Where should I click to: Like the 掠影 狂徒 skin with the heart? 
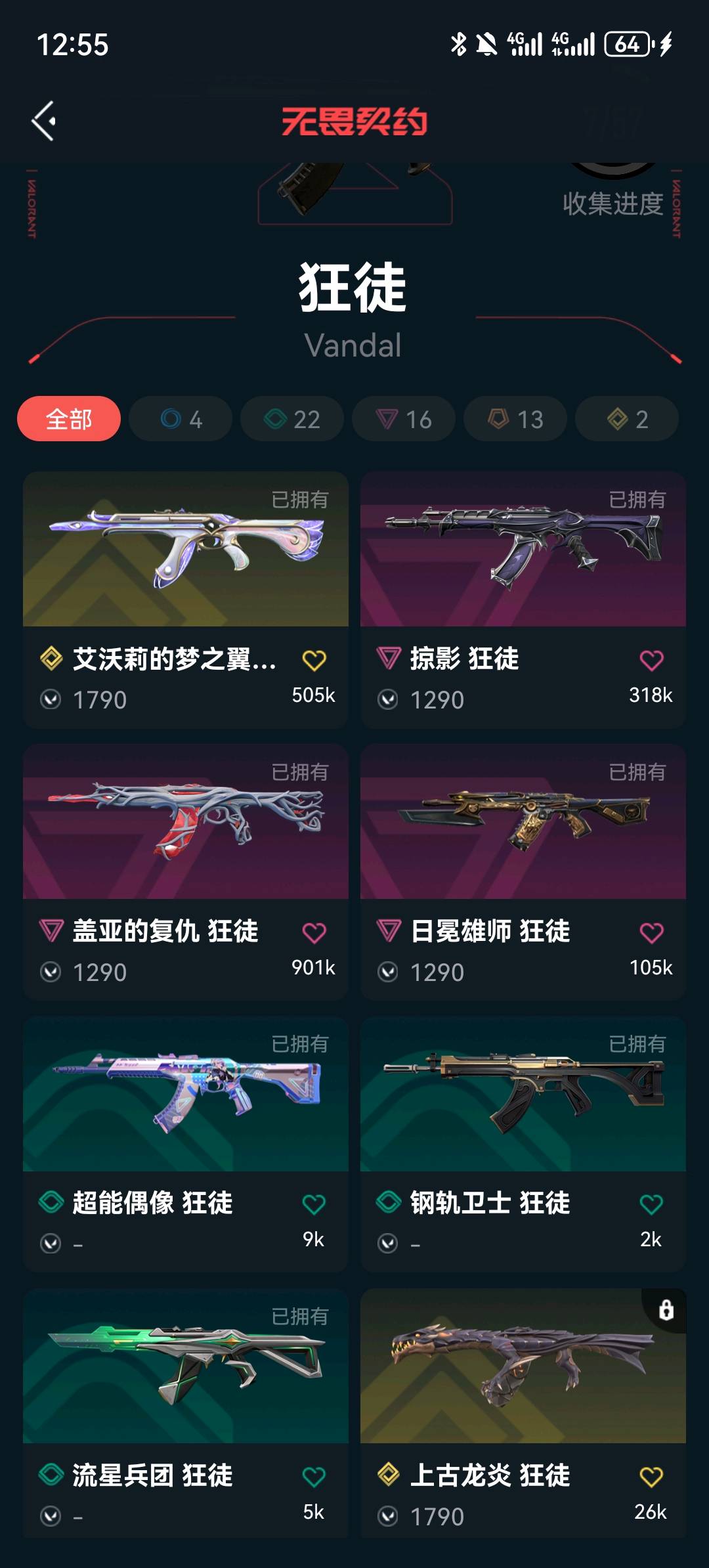tap(651, 661)
